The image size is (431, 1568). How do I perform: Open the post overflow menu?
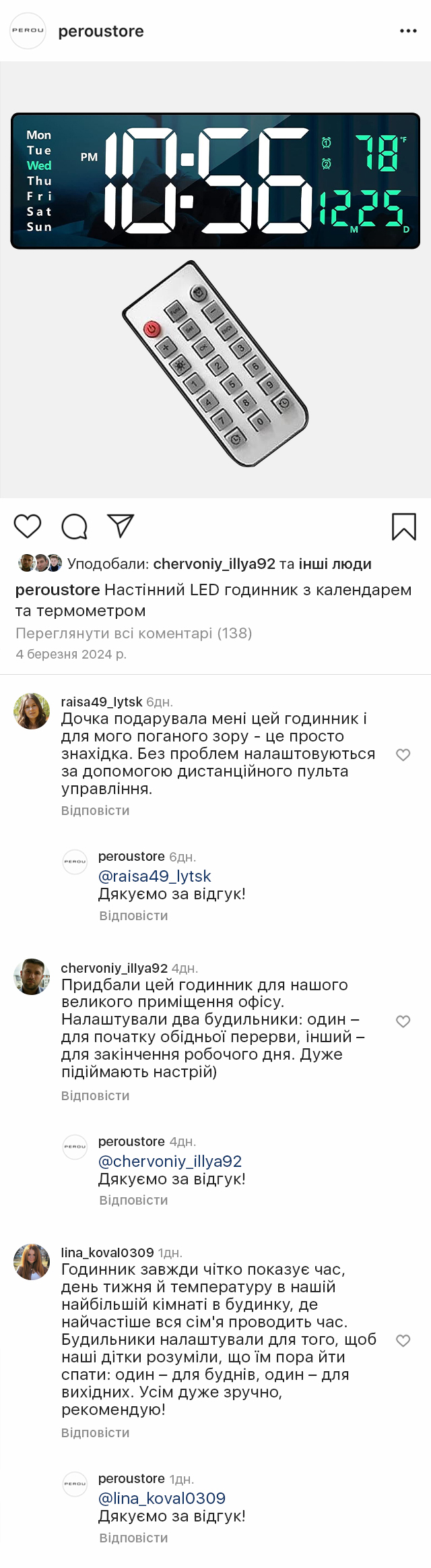tap(408, 31)
